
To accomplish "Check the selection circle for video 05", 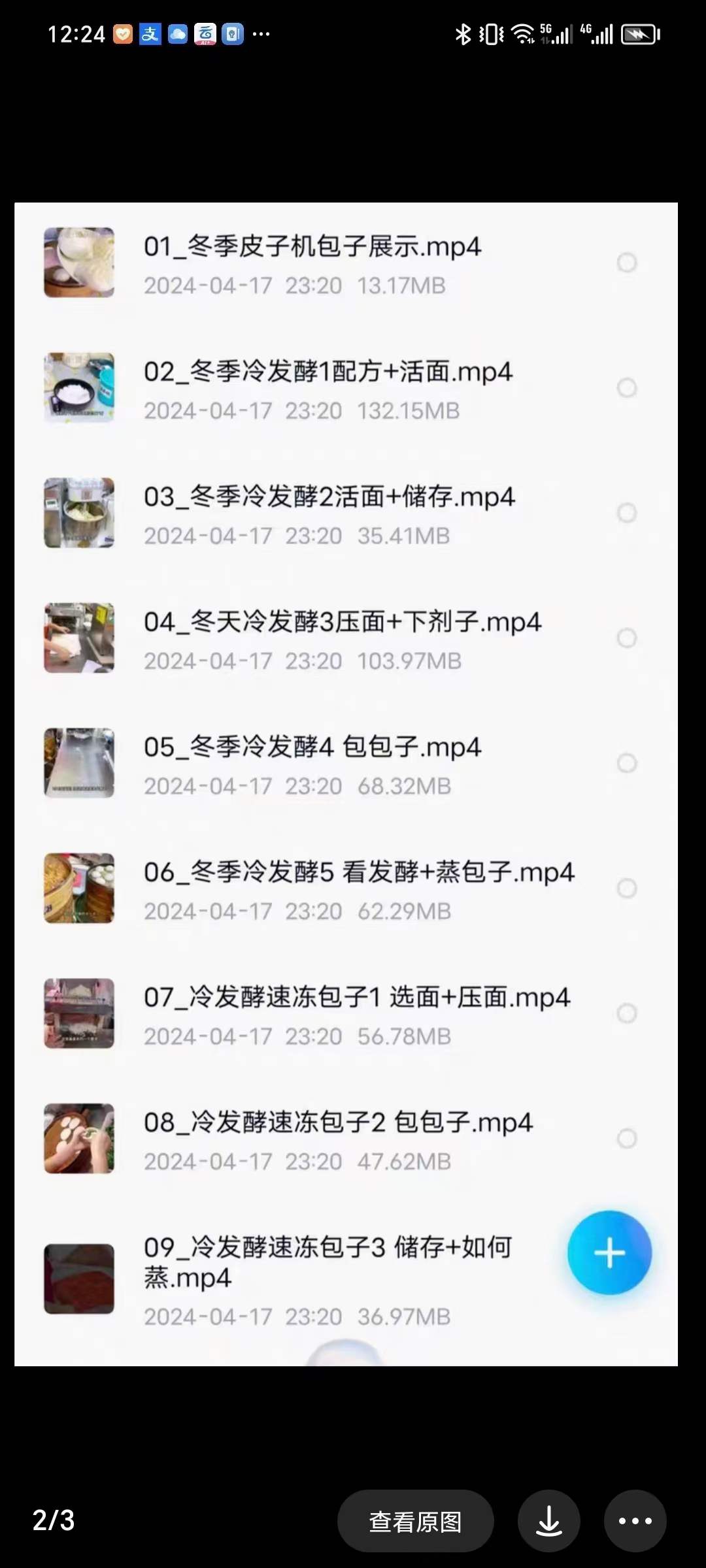I will (x=627, y=762).
